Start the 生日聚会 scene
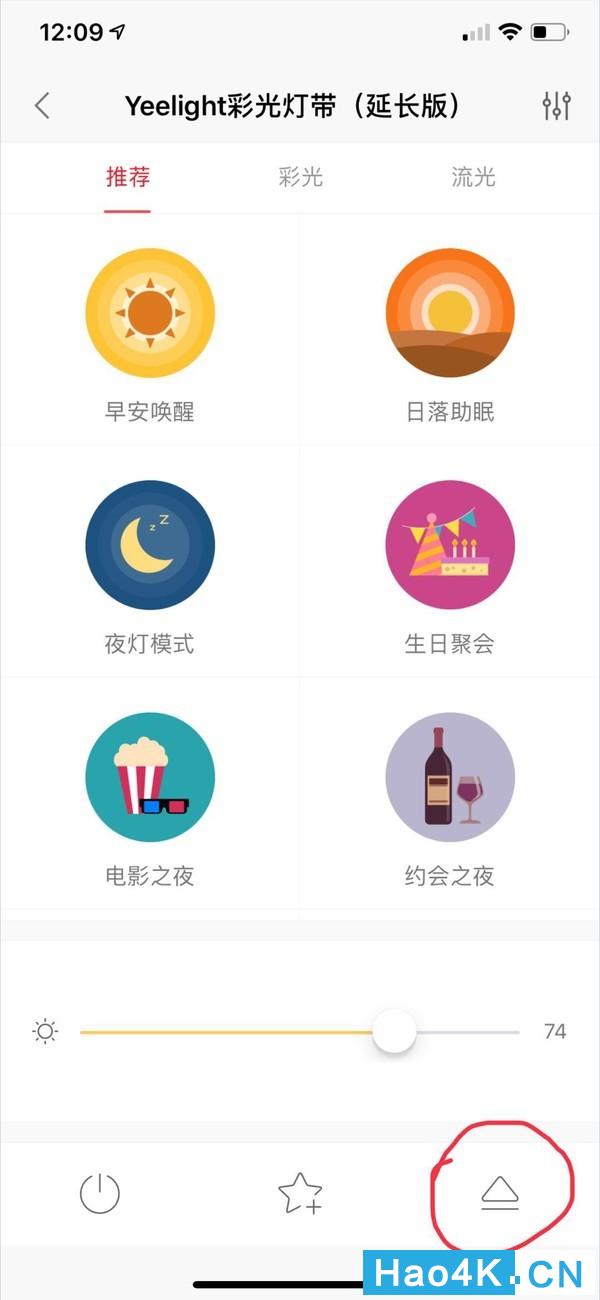 point(450,545)
